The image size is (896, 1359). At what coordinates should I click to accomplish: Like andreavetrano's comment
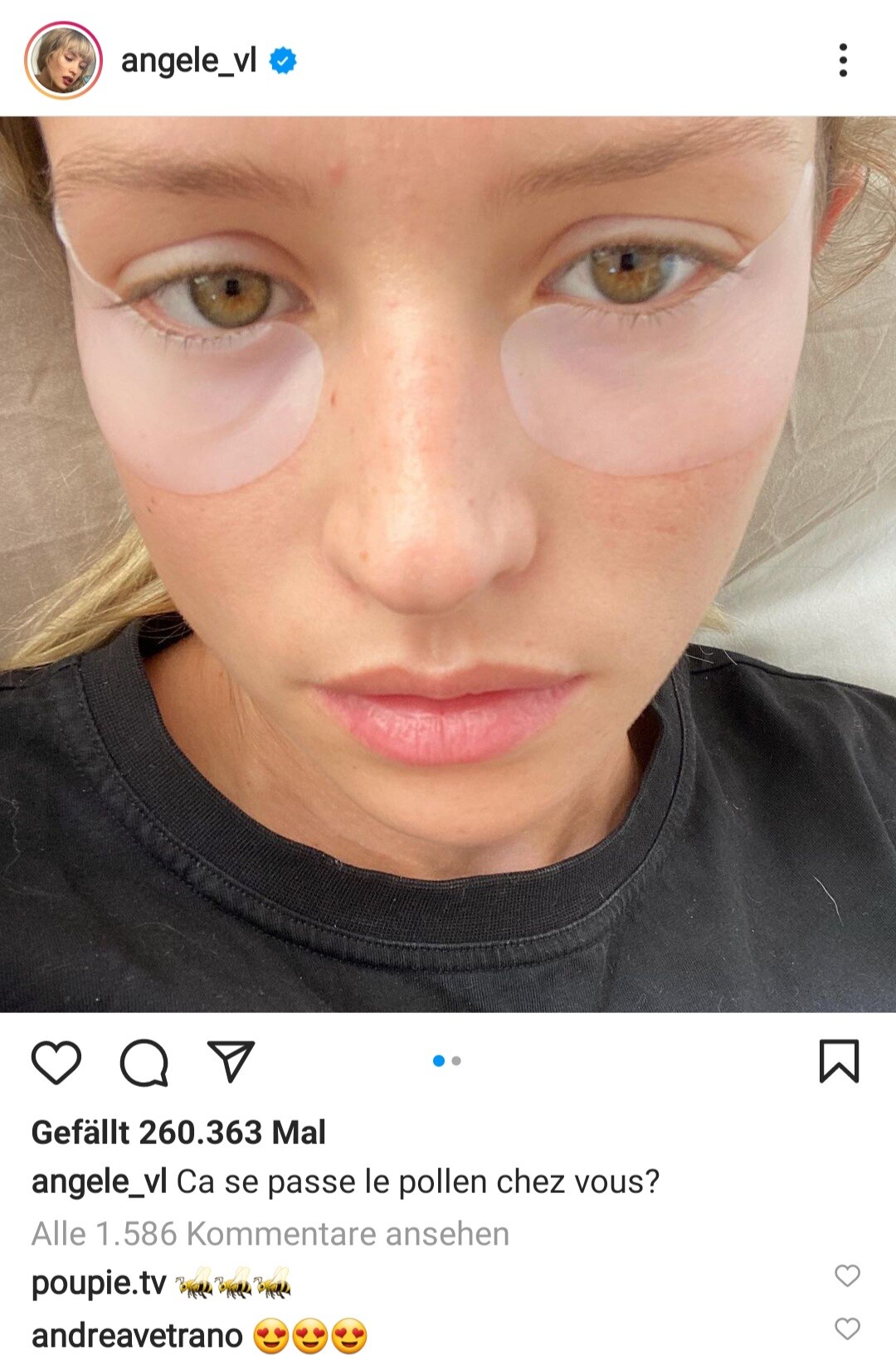pyautogui.click(x=847, y=1328)
